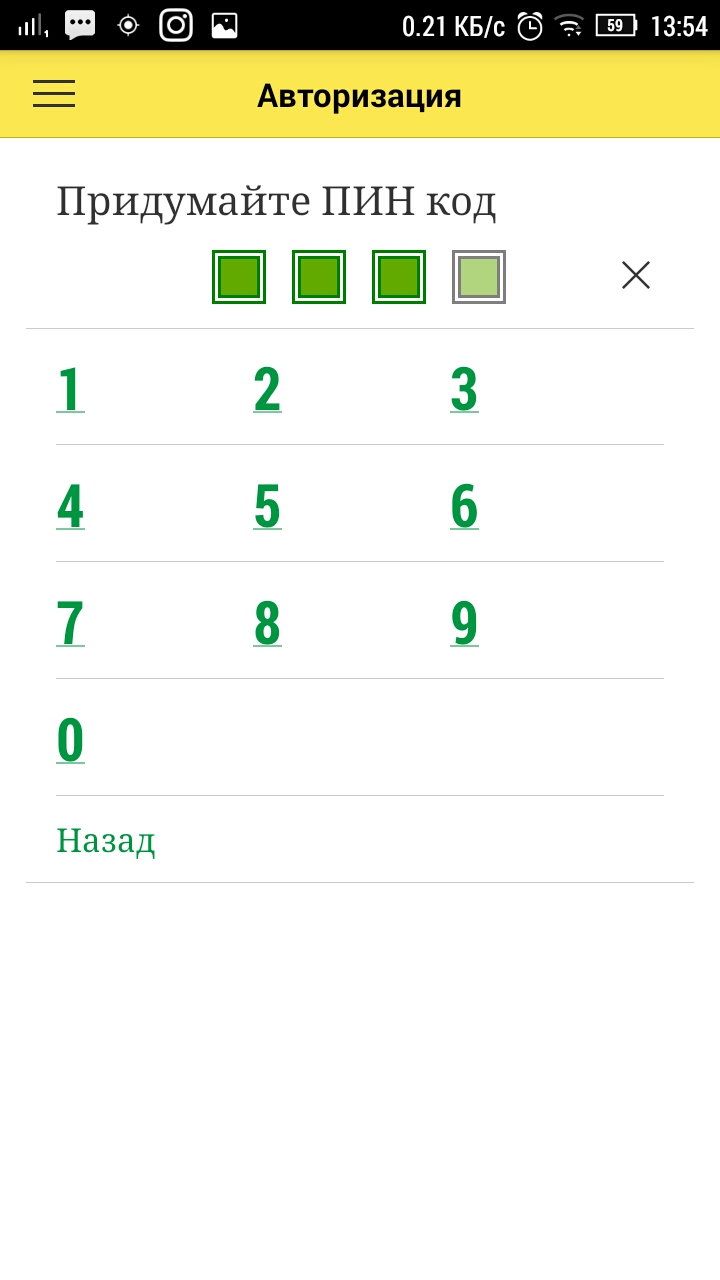Enter digit 0 on the PIN keypad
The image size is (720, 1280).
click(x=70, y=740)
